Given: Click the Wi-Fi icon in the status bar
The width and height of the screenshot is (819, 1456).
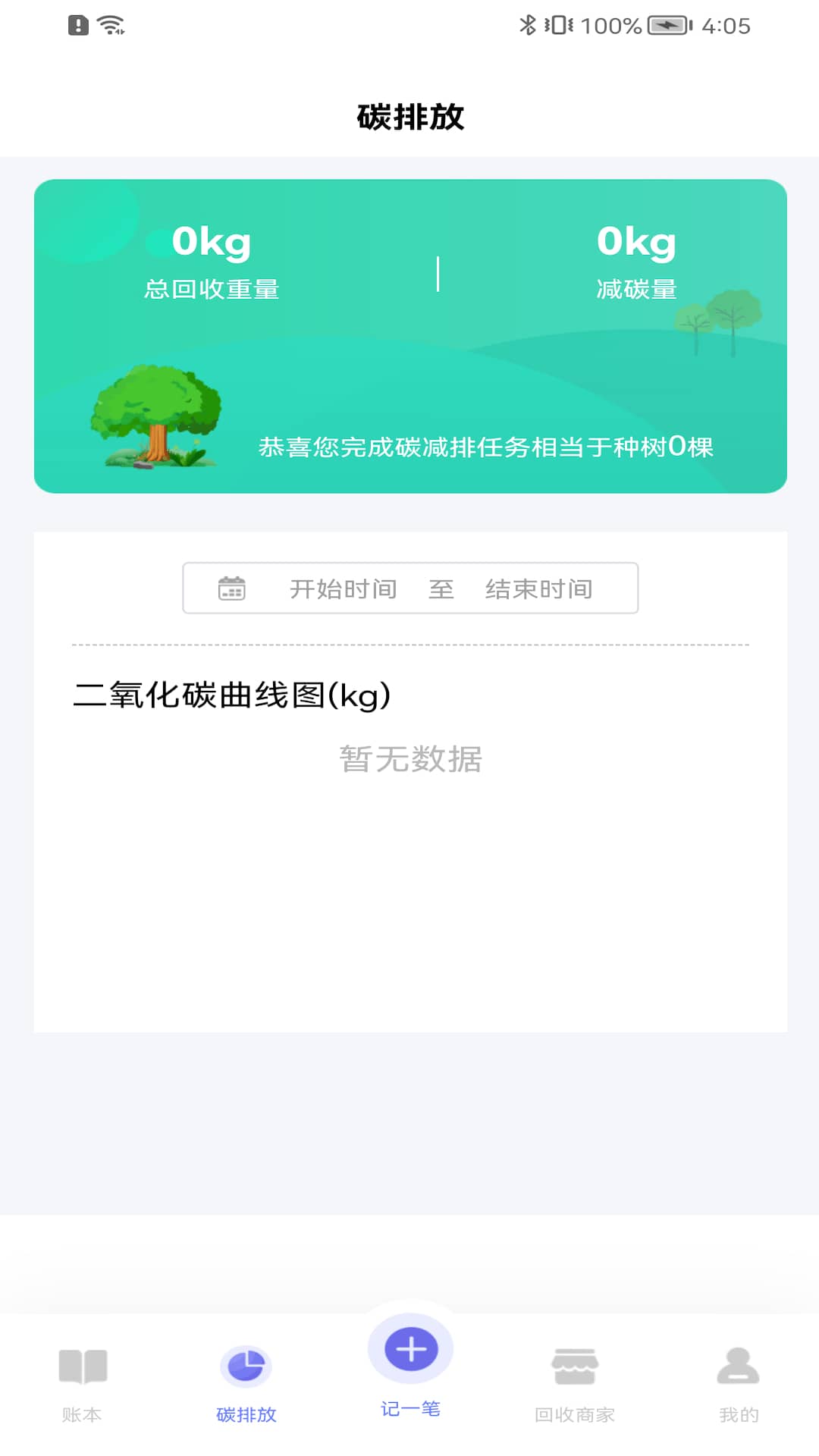Looking at the screenshot, I should [110, 25].
